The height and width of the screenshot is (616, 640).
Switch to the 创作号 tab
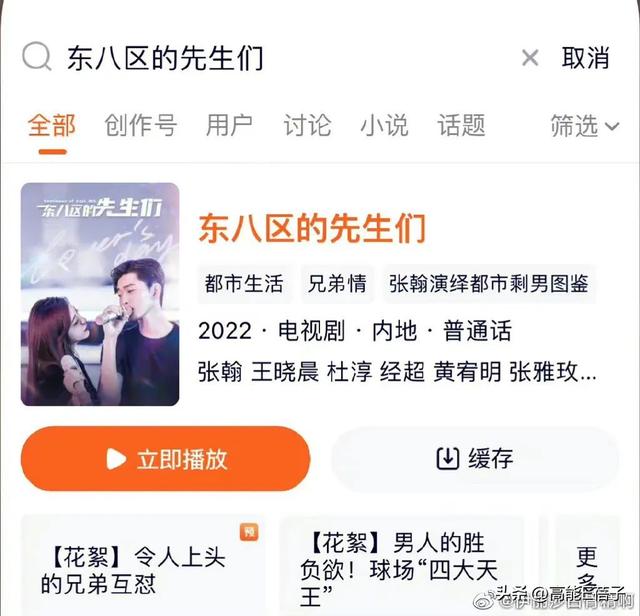pos(140,125)
